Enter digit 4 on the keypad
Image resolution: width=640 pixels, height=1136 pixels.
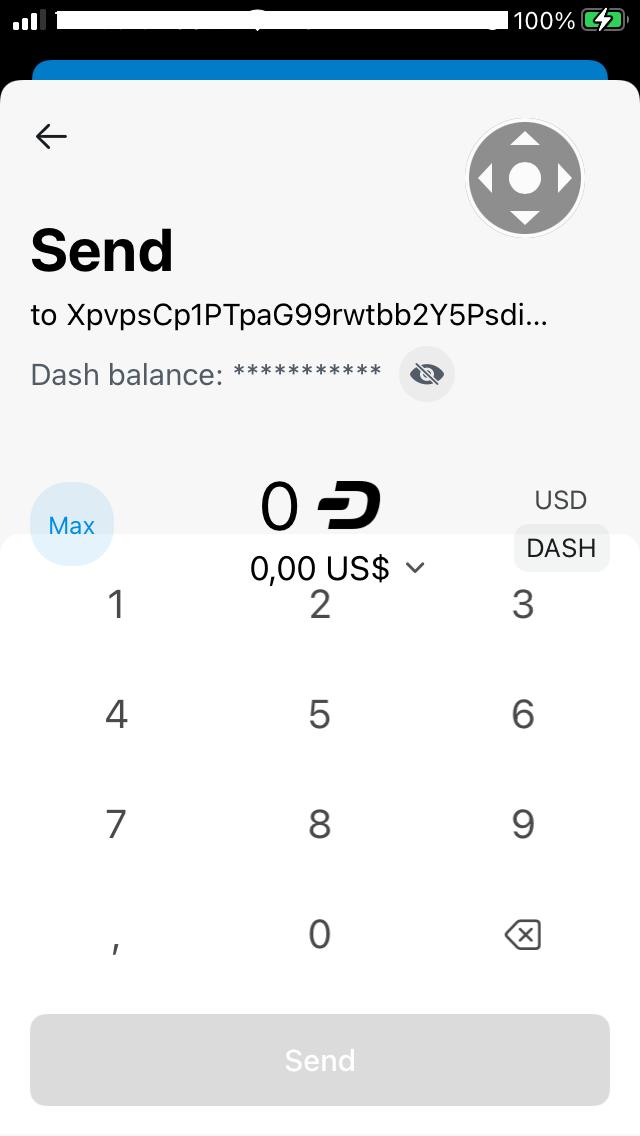(x=116, y=714)
